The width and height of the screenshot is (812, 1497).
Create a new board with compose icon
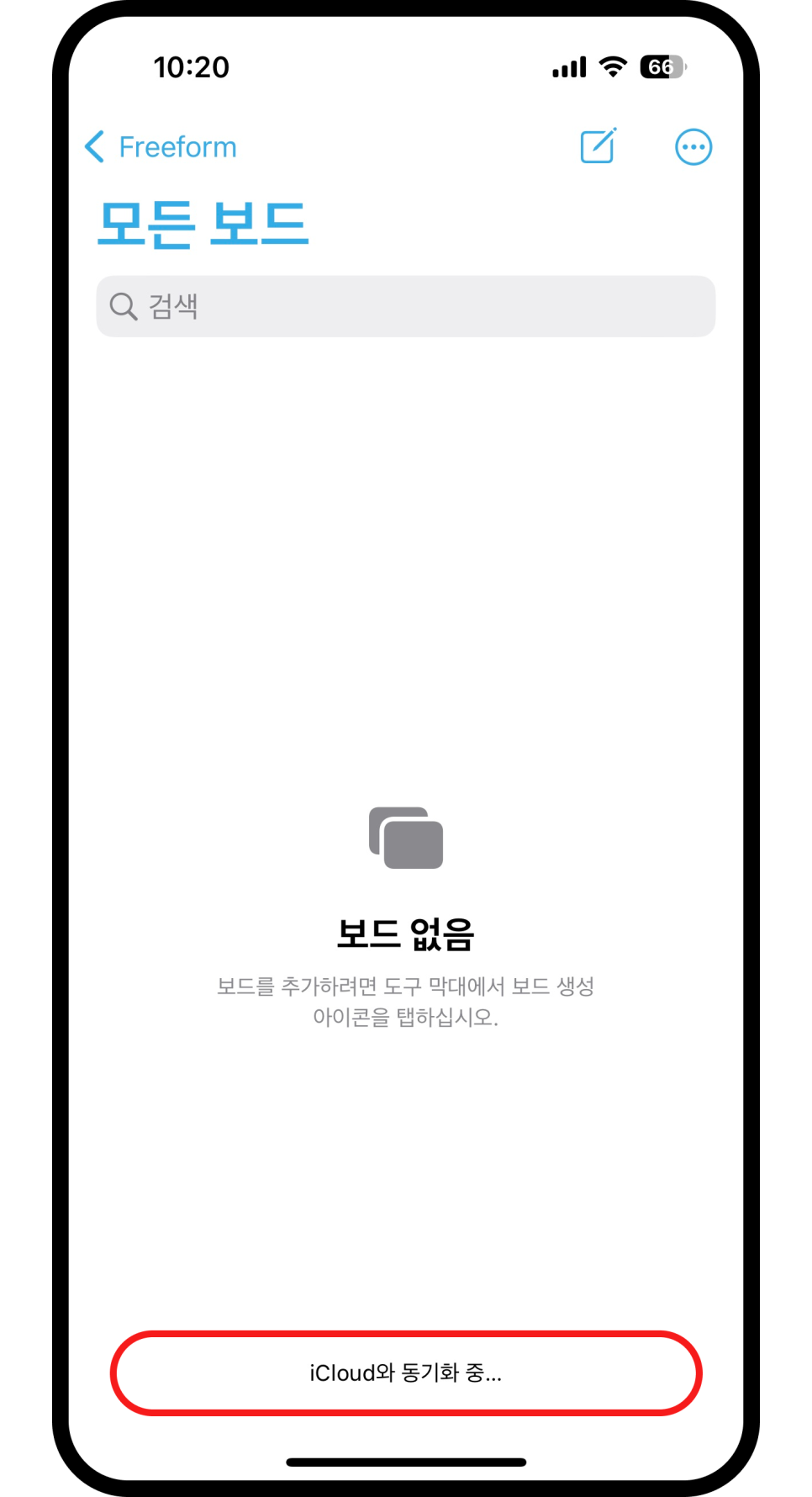click(x=598, y=146)
